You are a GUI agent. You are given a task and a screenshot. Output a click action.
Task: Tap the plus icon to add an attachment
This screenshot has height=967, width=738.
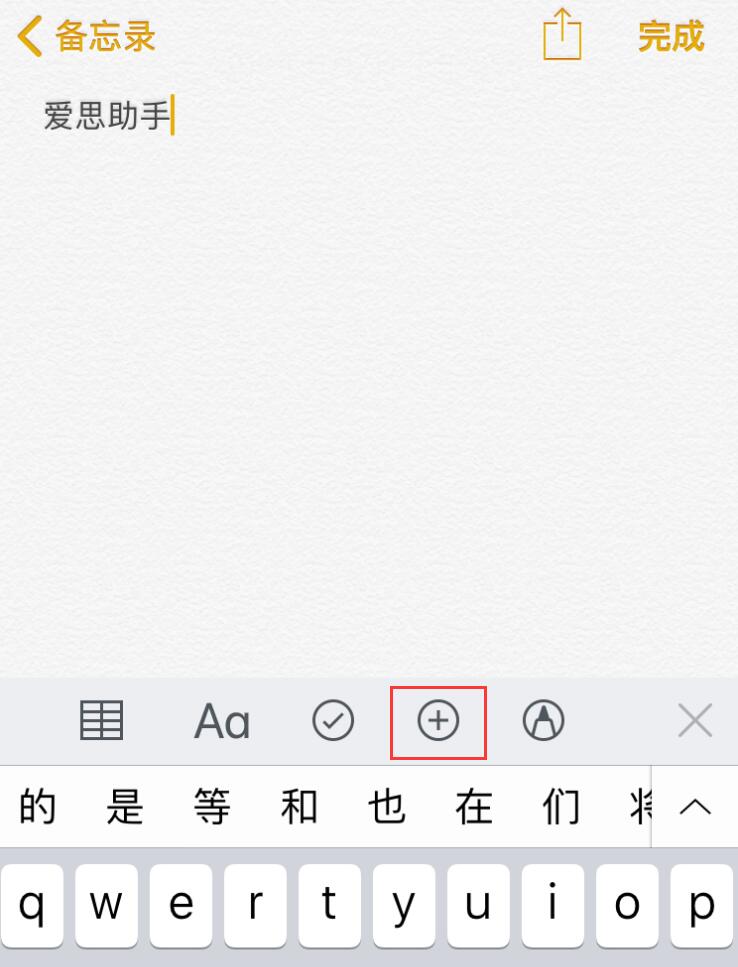pos(438,721)
